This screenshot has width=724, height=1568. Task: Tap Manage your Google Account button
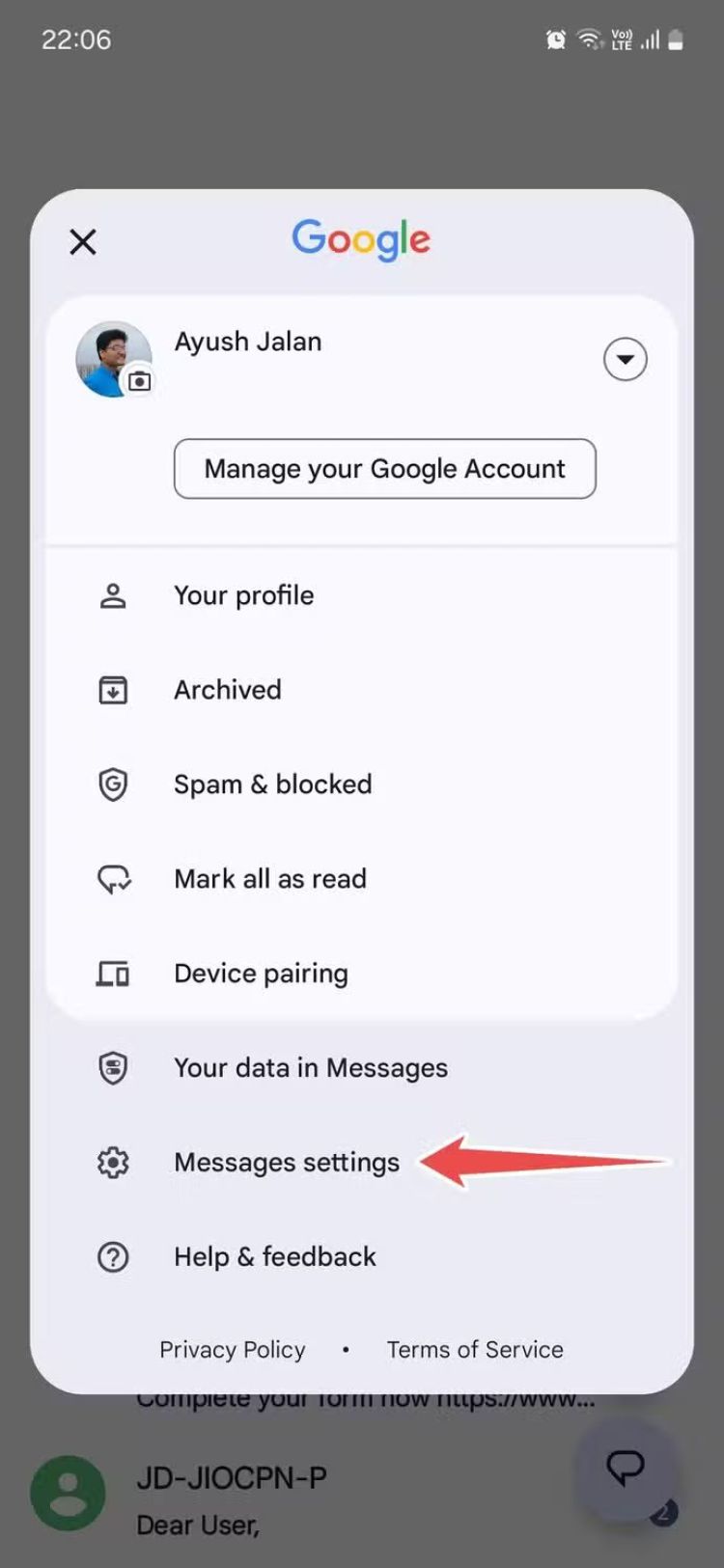(385, 469)
